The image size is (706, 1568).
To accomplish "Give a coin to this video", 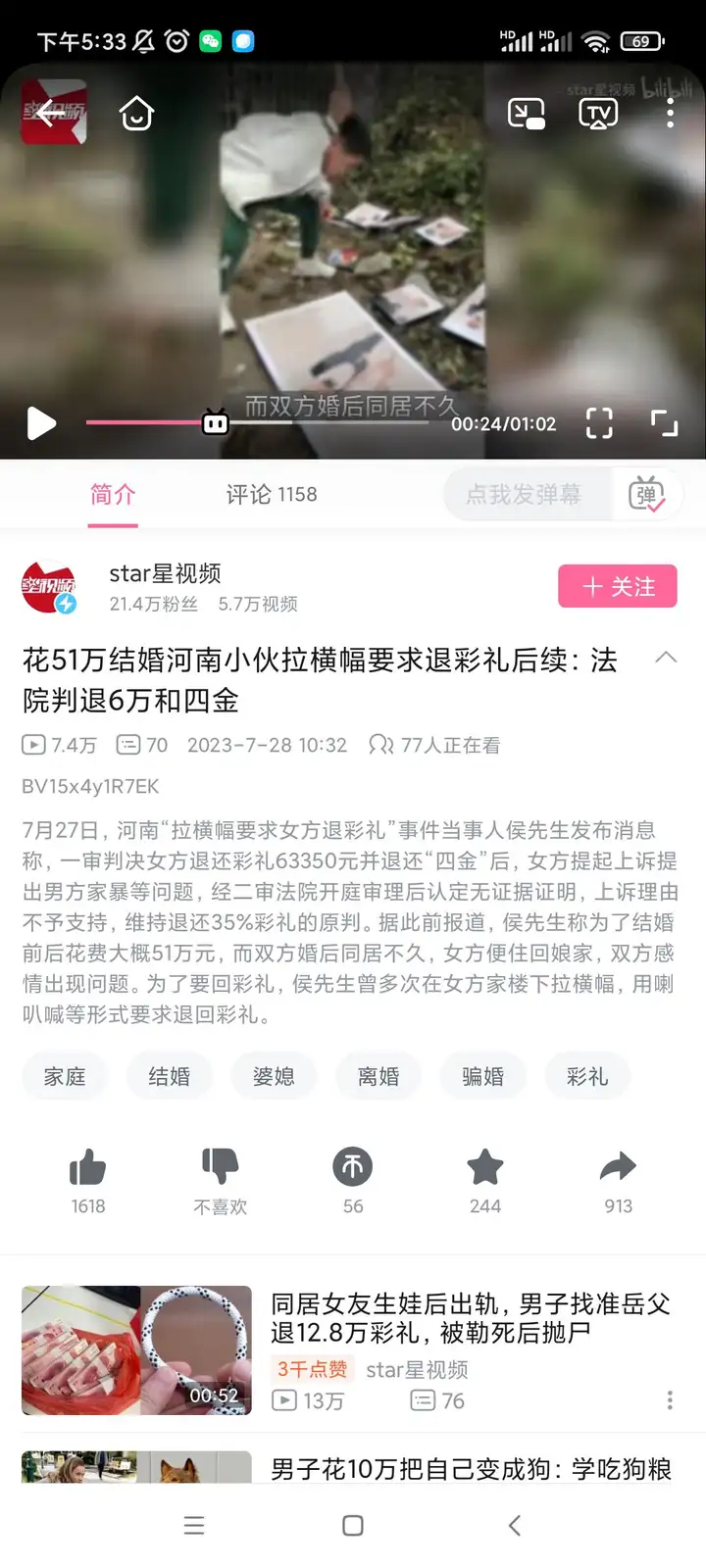I will (353, 1168).
